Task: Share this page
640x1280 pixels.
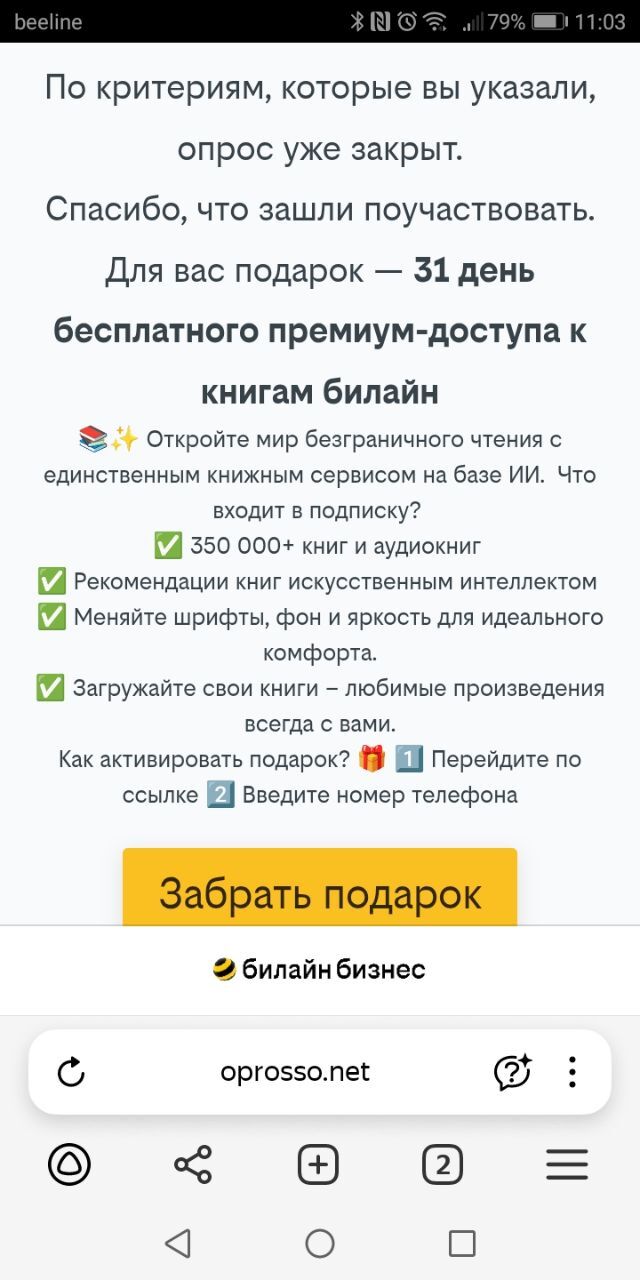Action: tap(193, 1164)
